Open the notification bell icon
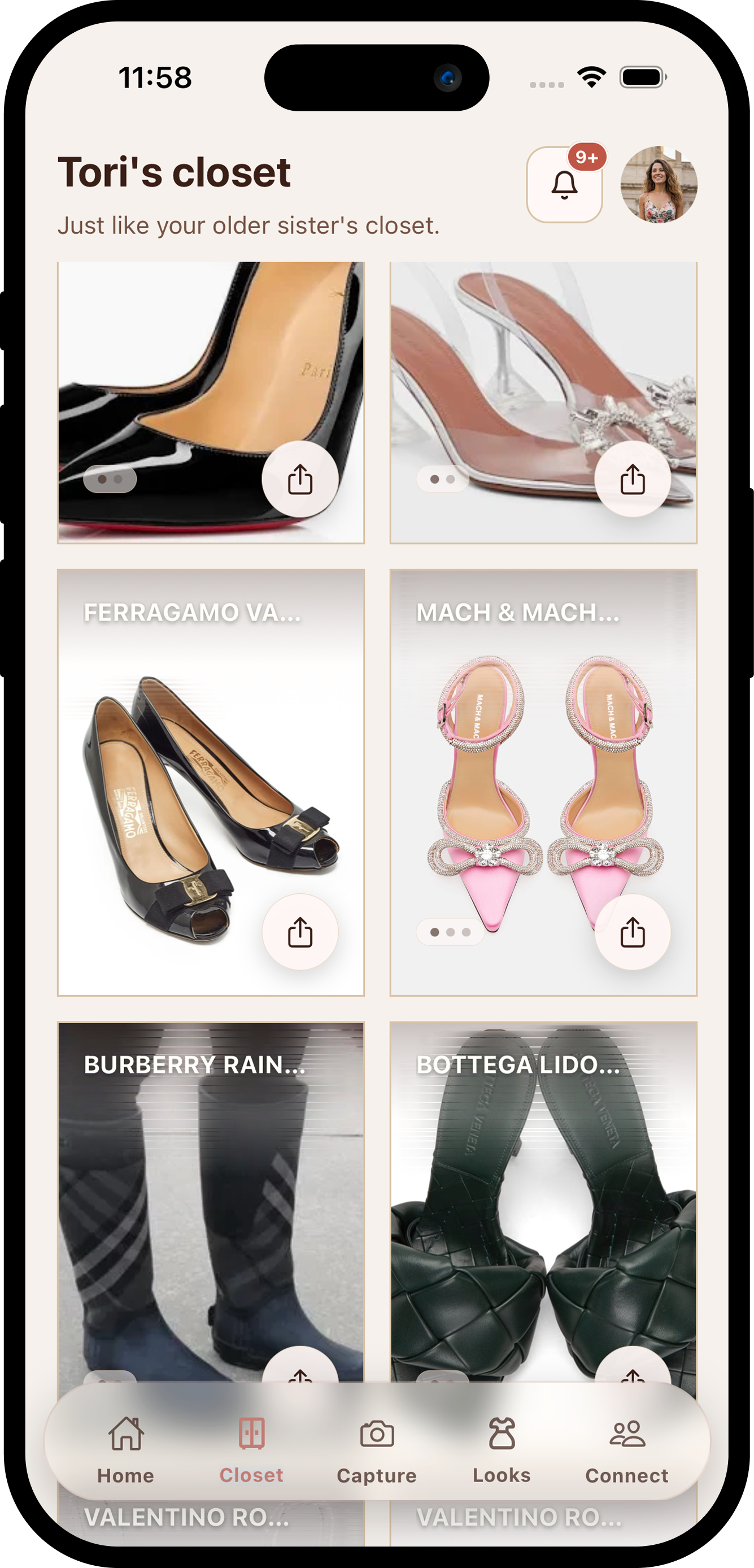 (564, 182)
